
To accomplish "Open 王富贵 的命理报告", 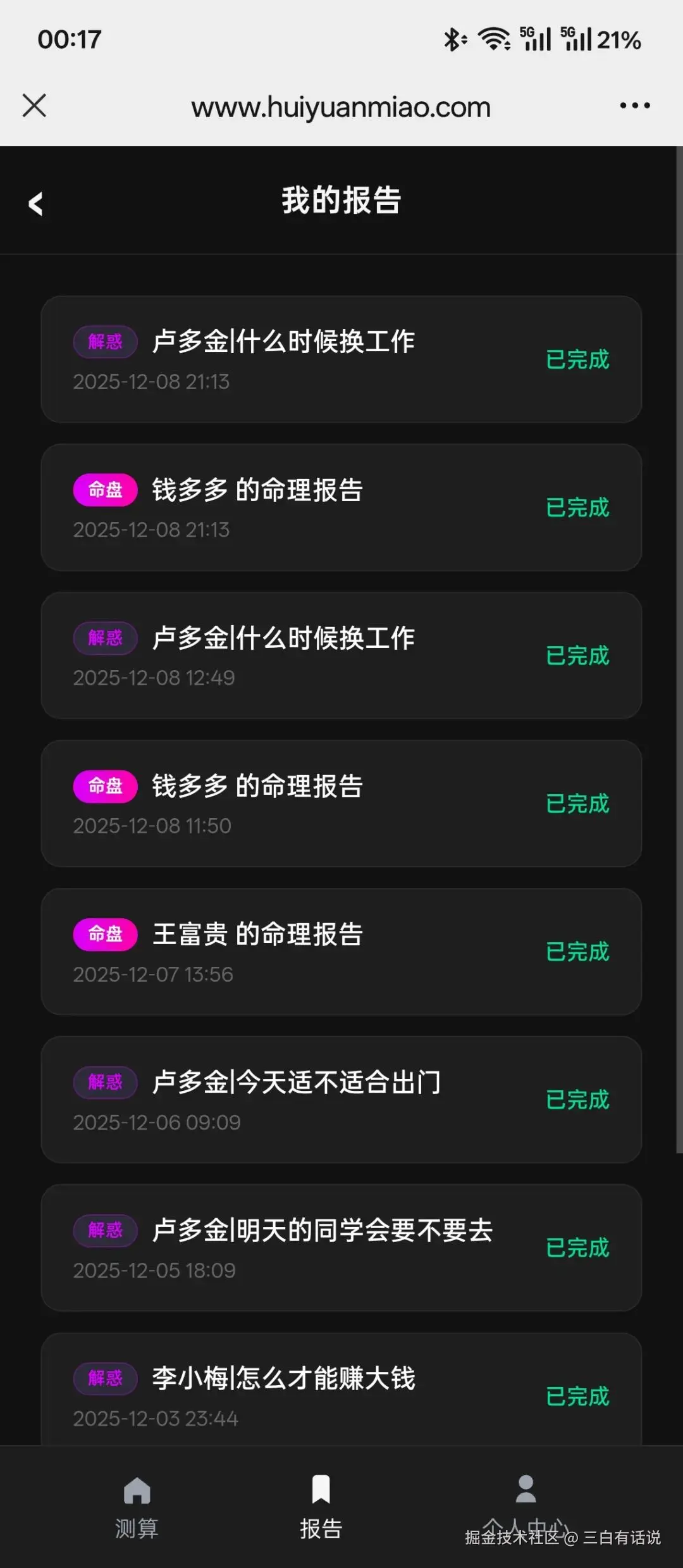I will tap(341, 950).
